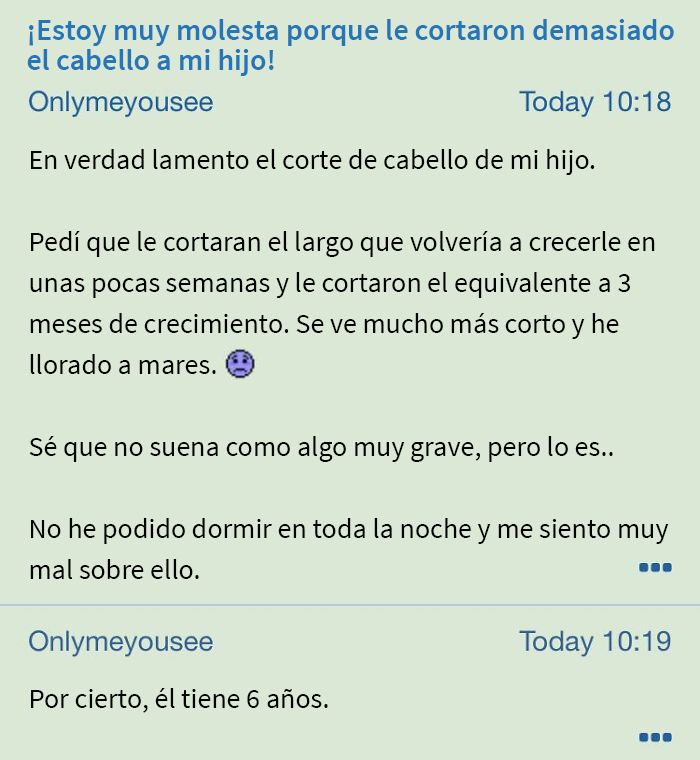Open Onlymeyousee's profile on the 10:18 post
This screenshot has width=700, height=760.
(x=120, y=102)
